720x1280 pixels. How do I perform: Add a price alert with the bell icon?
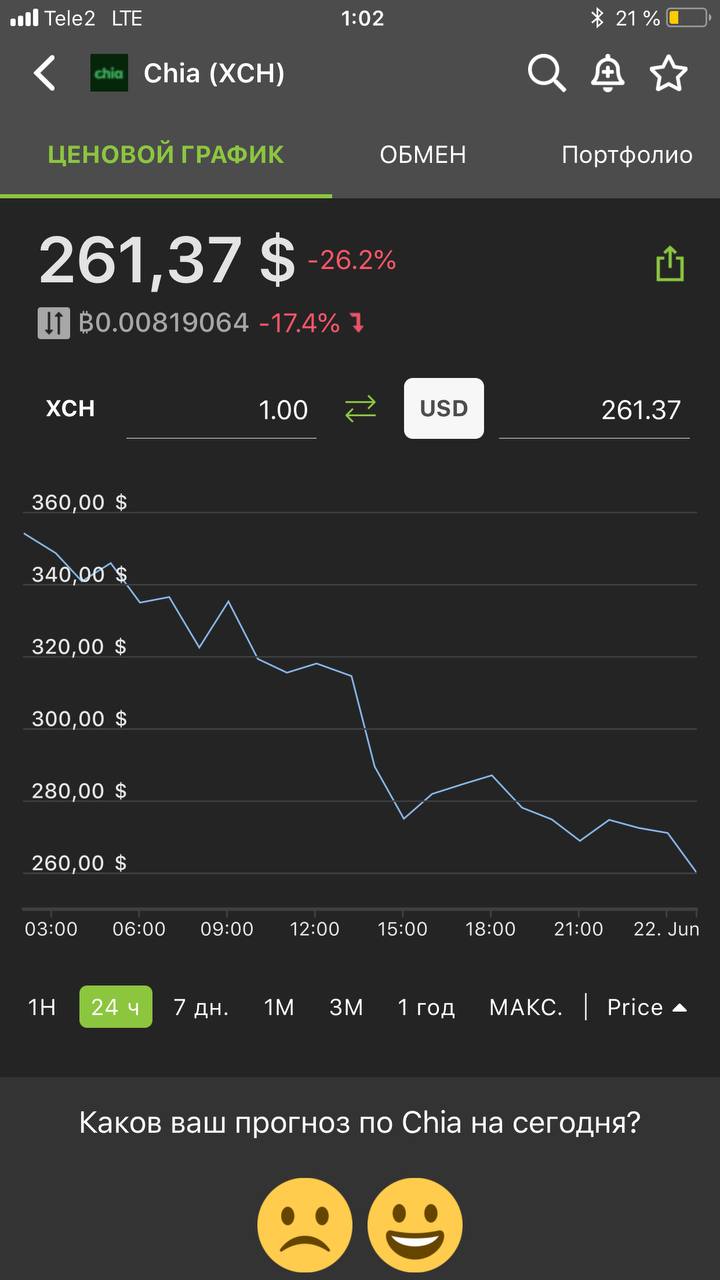coord(608,74)
